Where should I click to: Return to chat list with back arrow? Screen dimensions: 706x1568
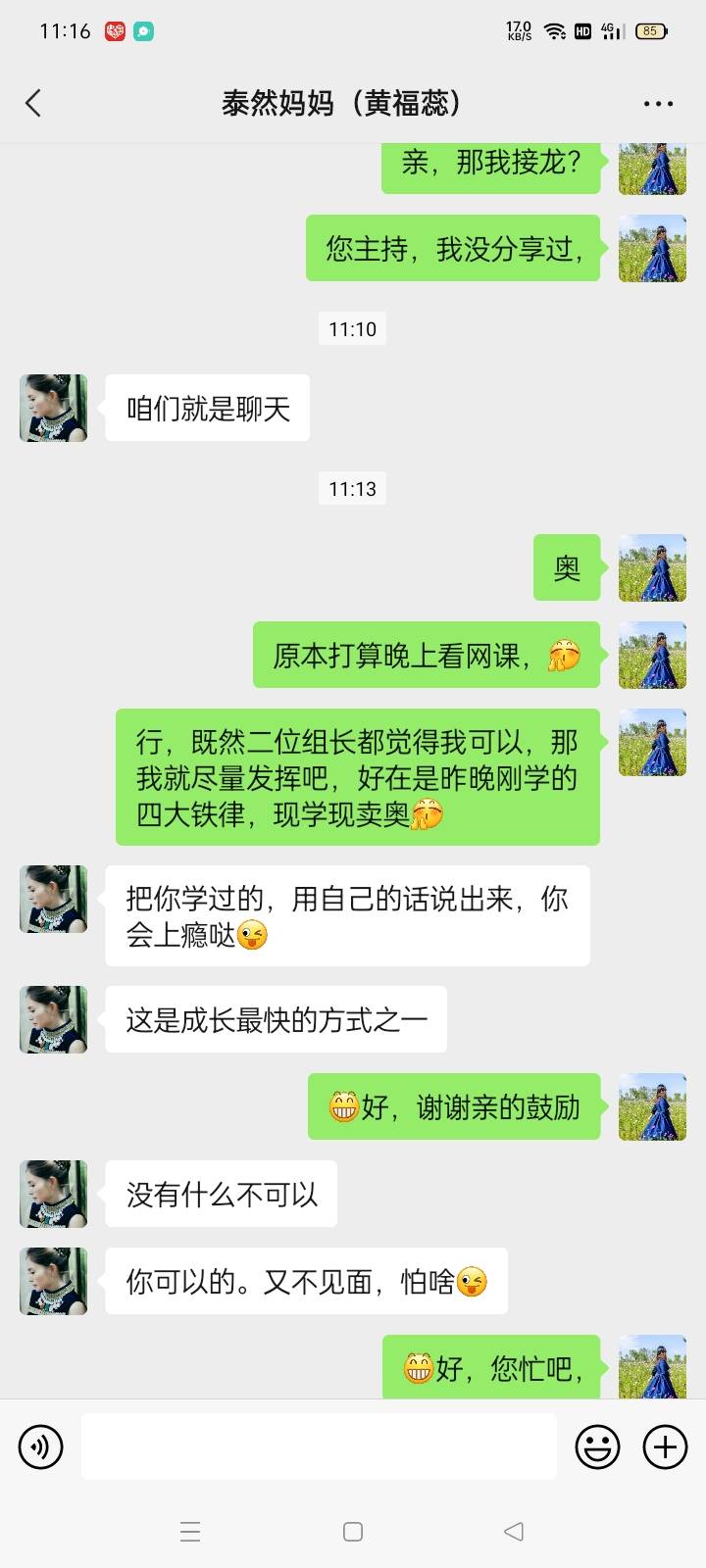tap(33, 102)
